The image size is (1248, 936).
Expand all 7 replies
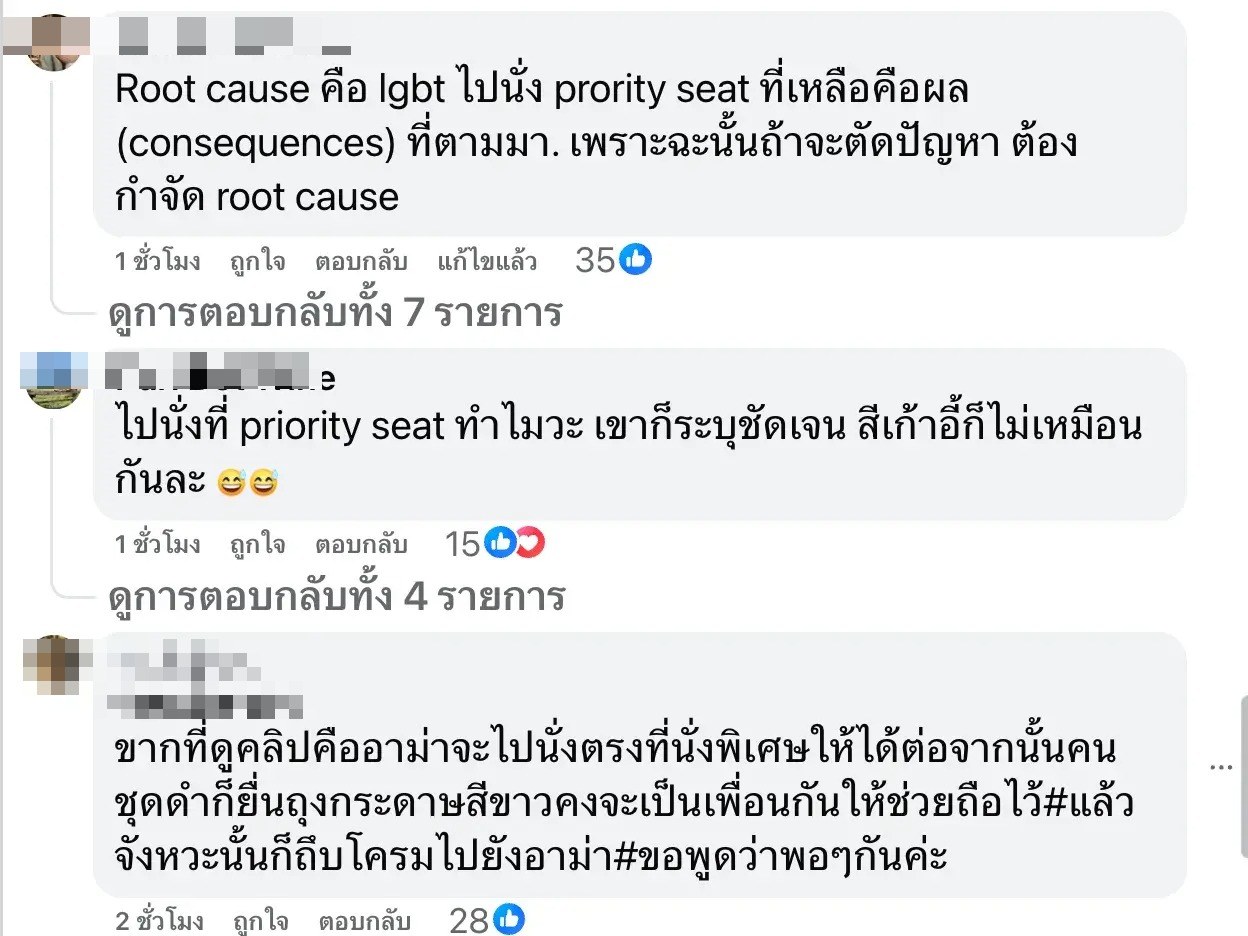(334, 314)
